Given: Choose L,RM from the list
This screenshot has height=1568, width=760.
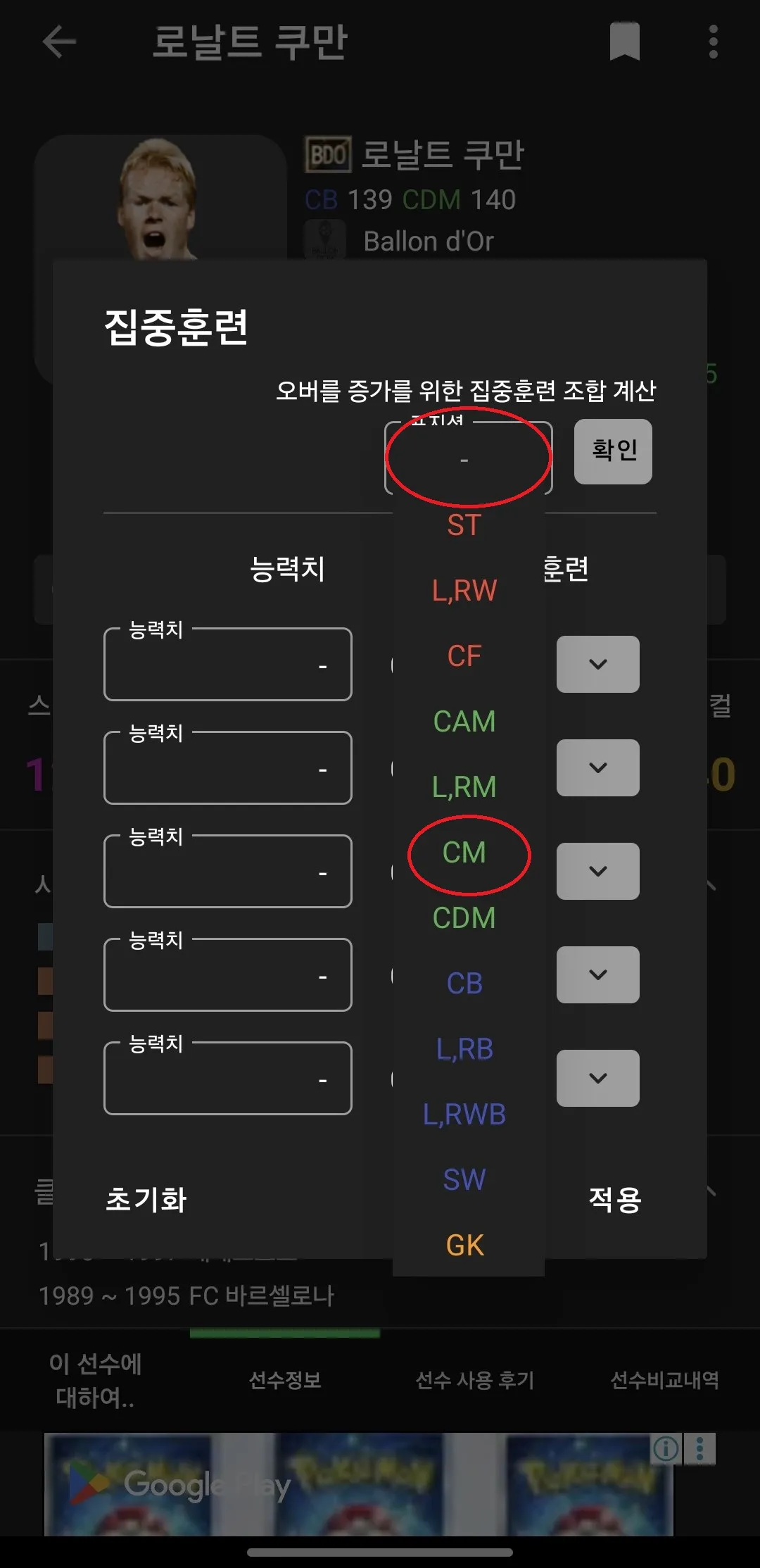Looking at the screenshot, I should [x=464, y=786].
